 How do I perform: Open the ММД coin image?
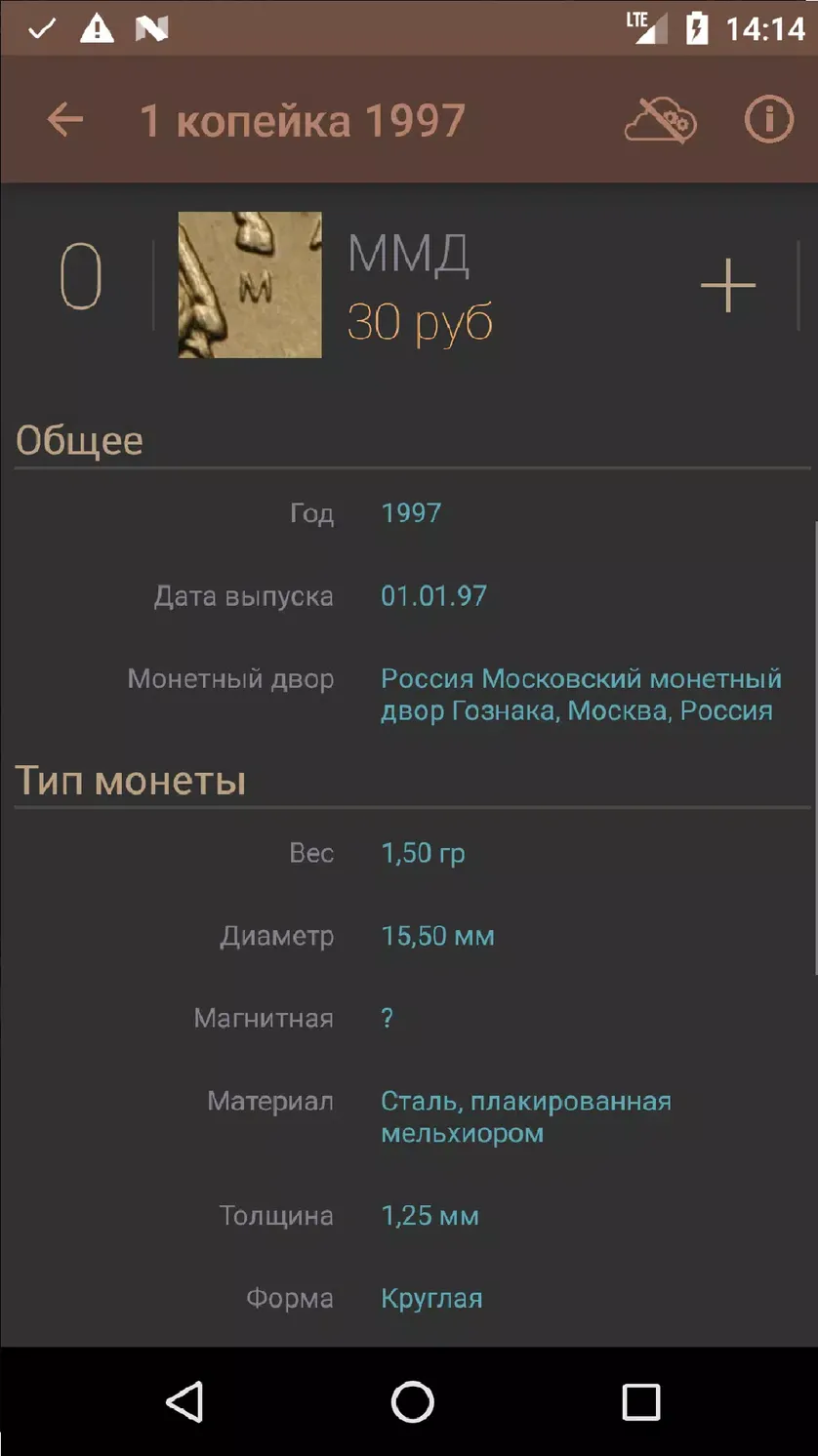coord(250,285)
